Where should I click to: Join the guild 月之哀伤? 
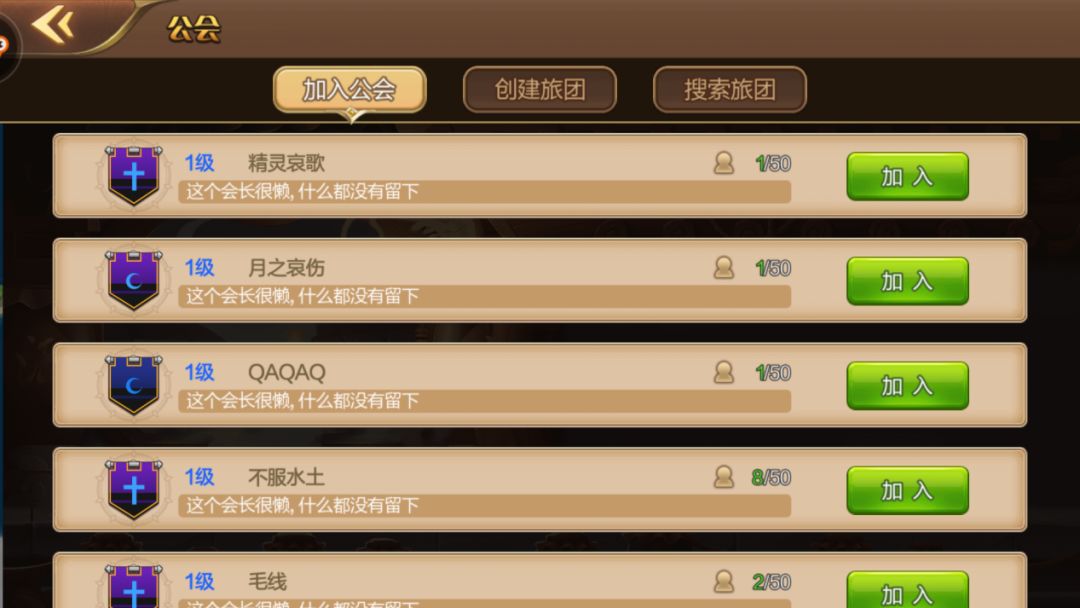907,282
